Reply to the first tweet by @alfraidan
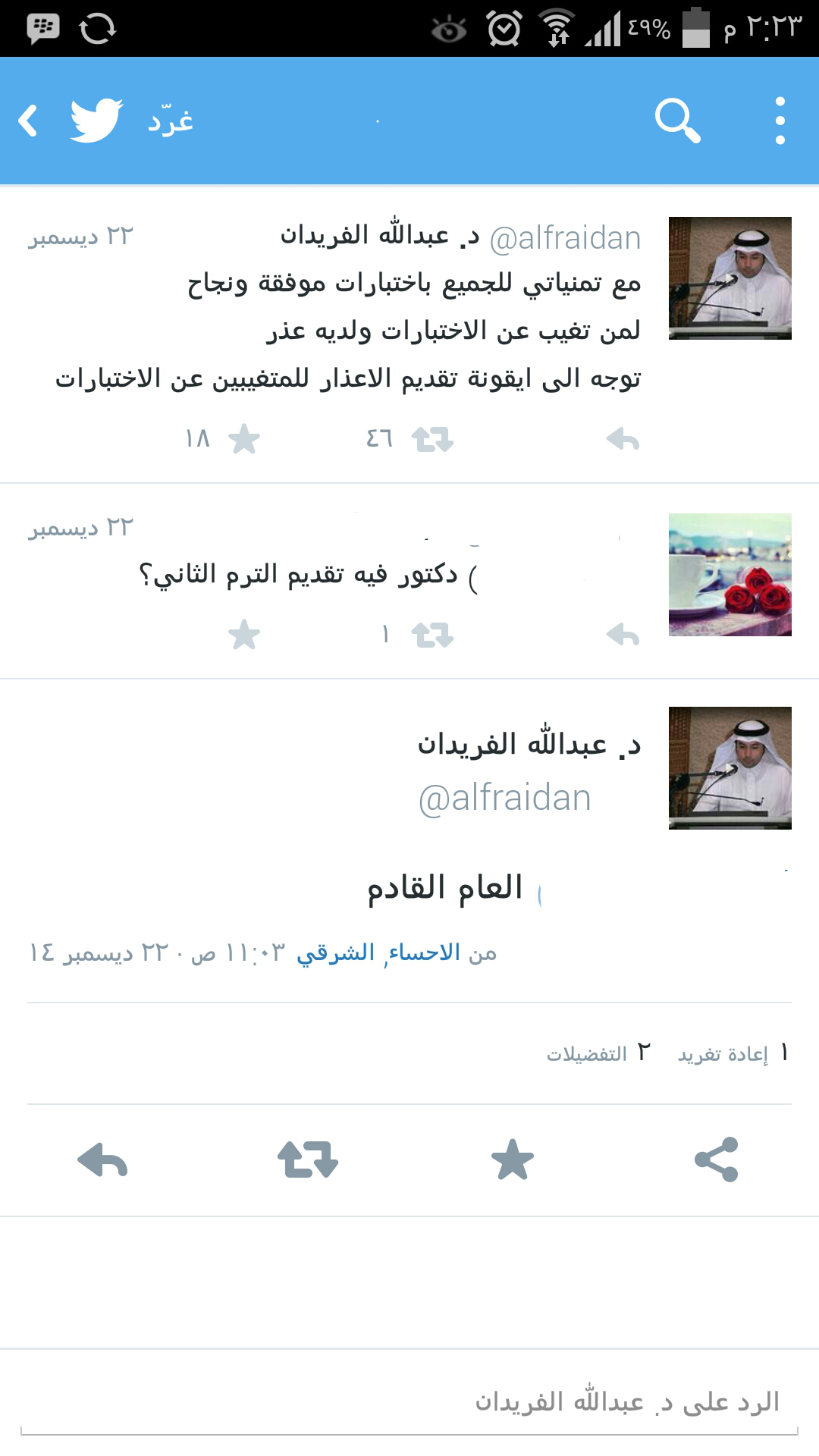 click(623, 439)
